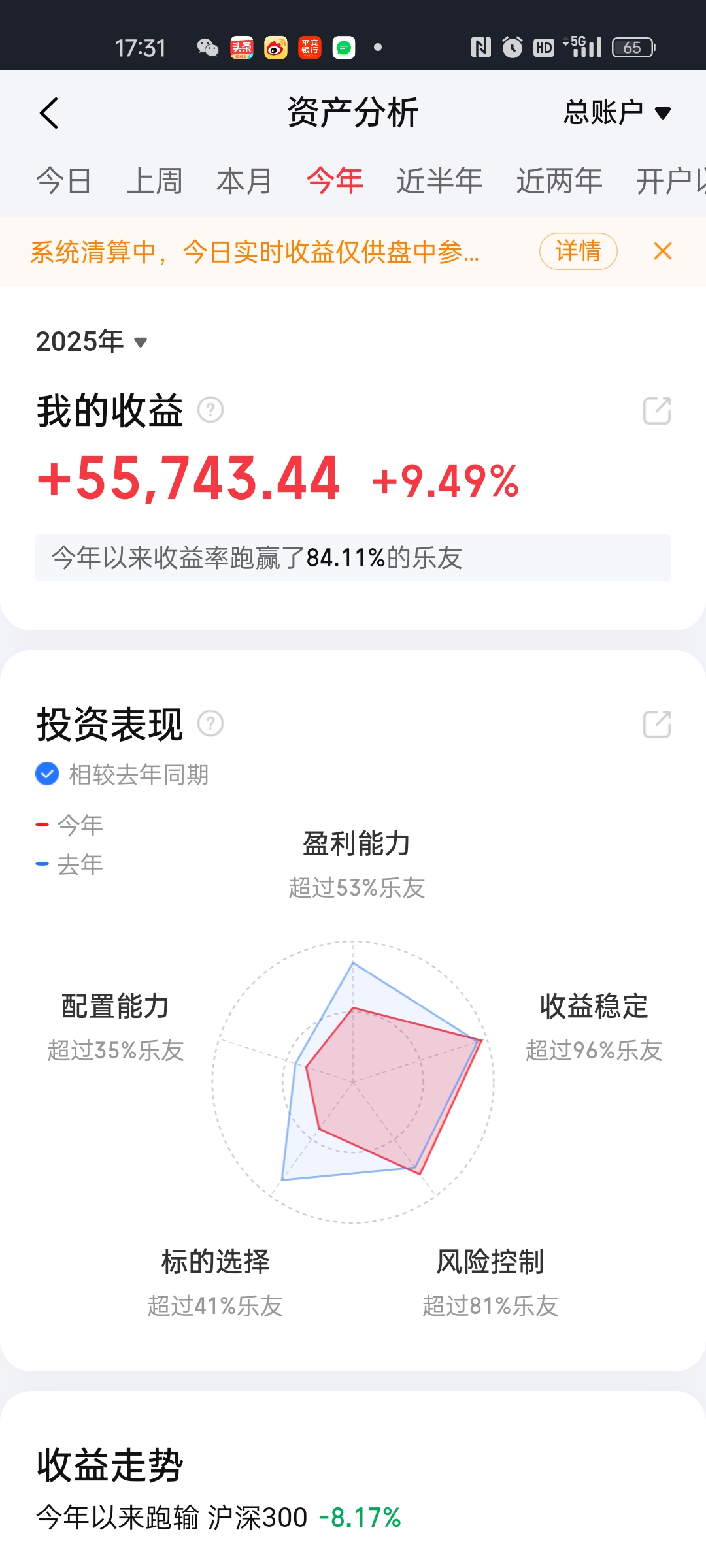Share the 我的收益 card
This screenshot has height=1568, width=706.
(656, 411)
